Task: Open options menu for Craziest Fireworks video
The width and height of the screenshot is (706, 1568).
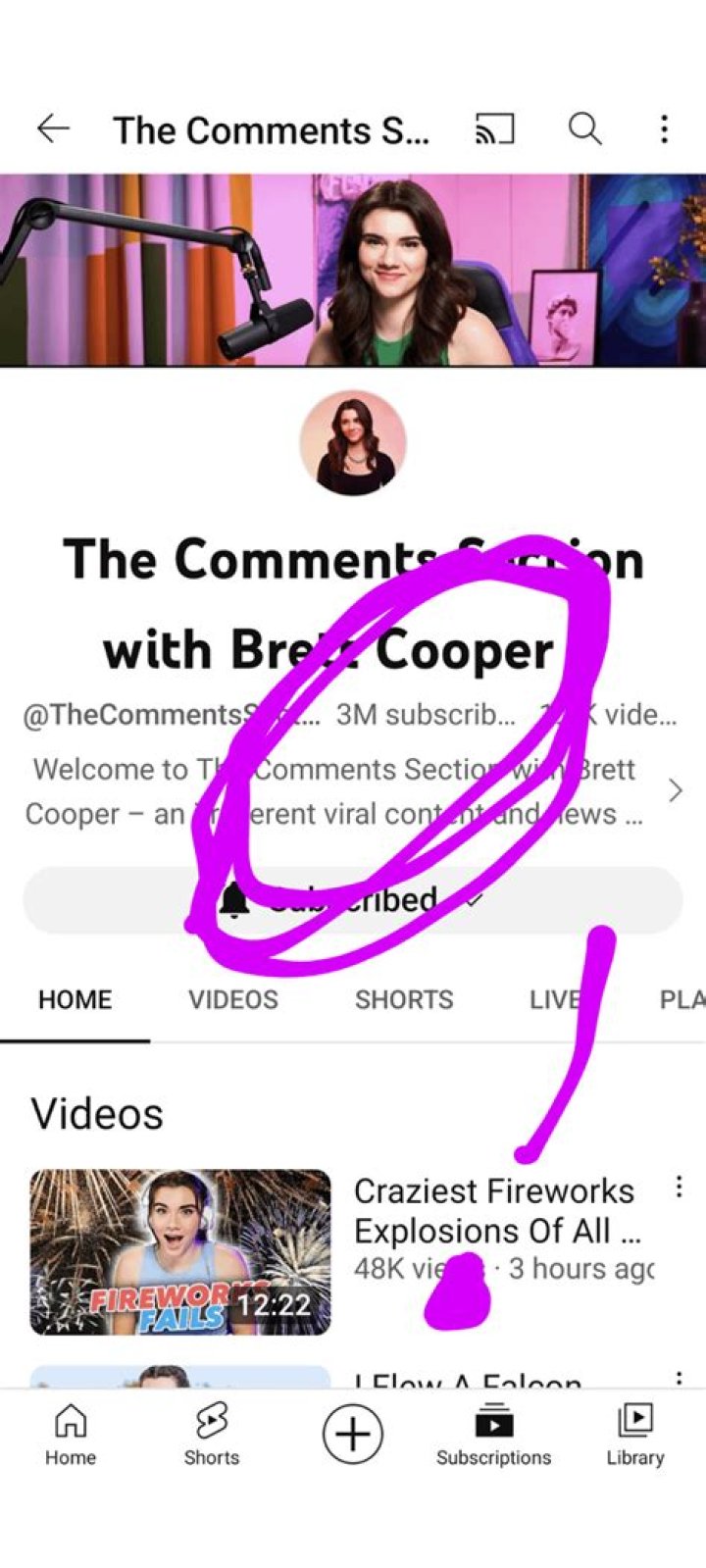Action: (679, 1188)
